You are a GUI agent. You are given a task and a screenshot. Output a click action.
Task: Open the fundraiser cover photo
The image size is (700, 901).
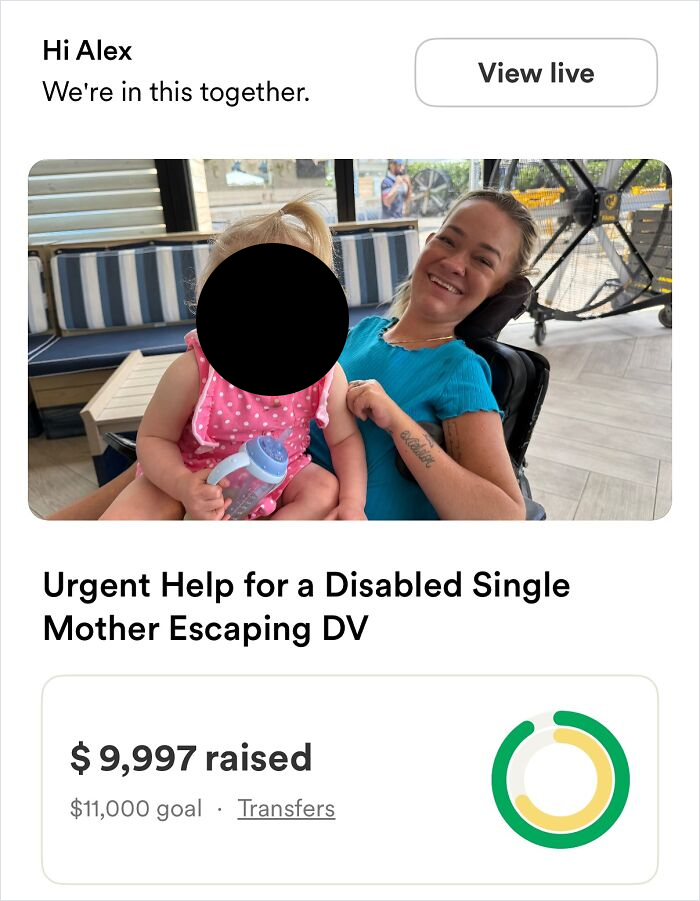click(x=349, y=339)
